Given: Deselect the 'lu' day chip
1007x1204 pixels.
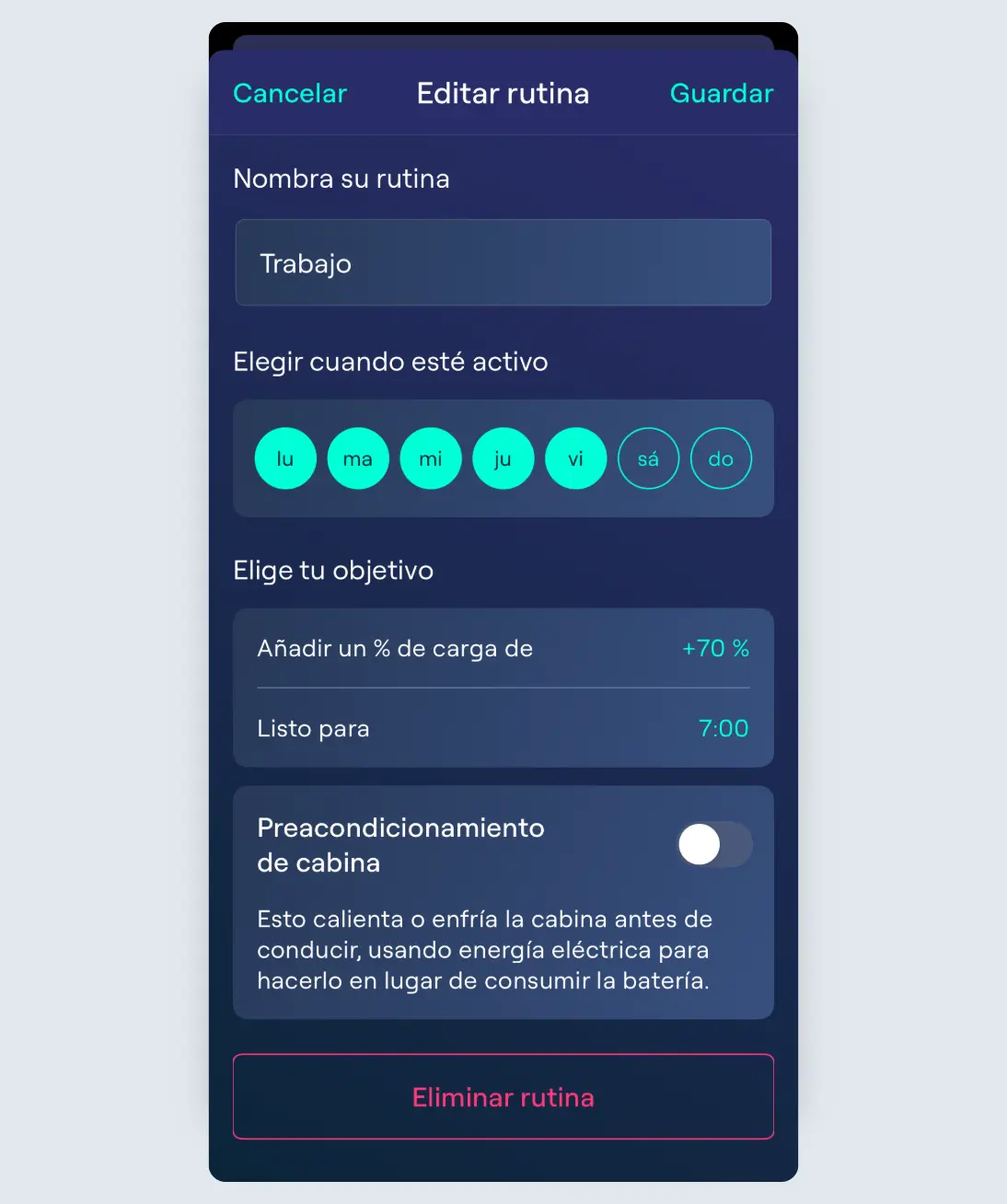Looking at the screenshot, I should 285,458.
